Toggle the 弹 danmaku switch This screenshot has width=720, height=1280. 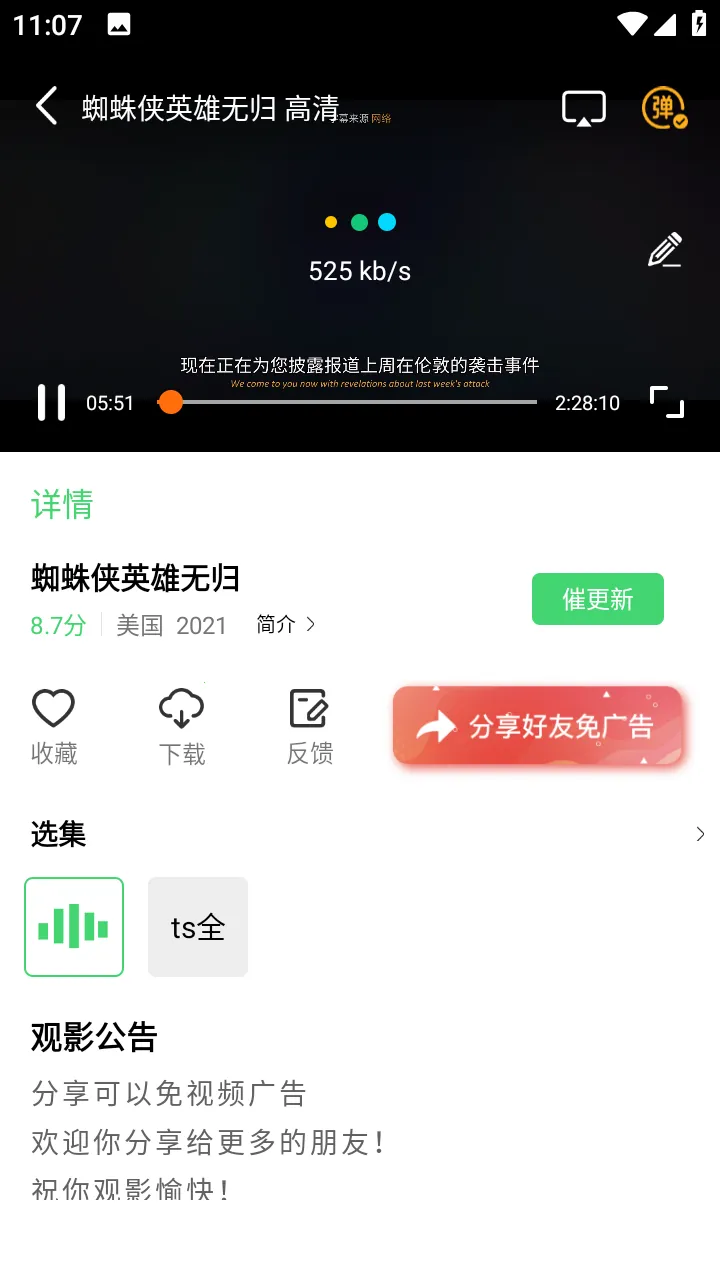662,107
